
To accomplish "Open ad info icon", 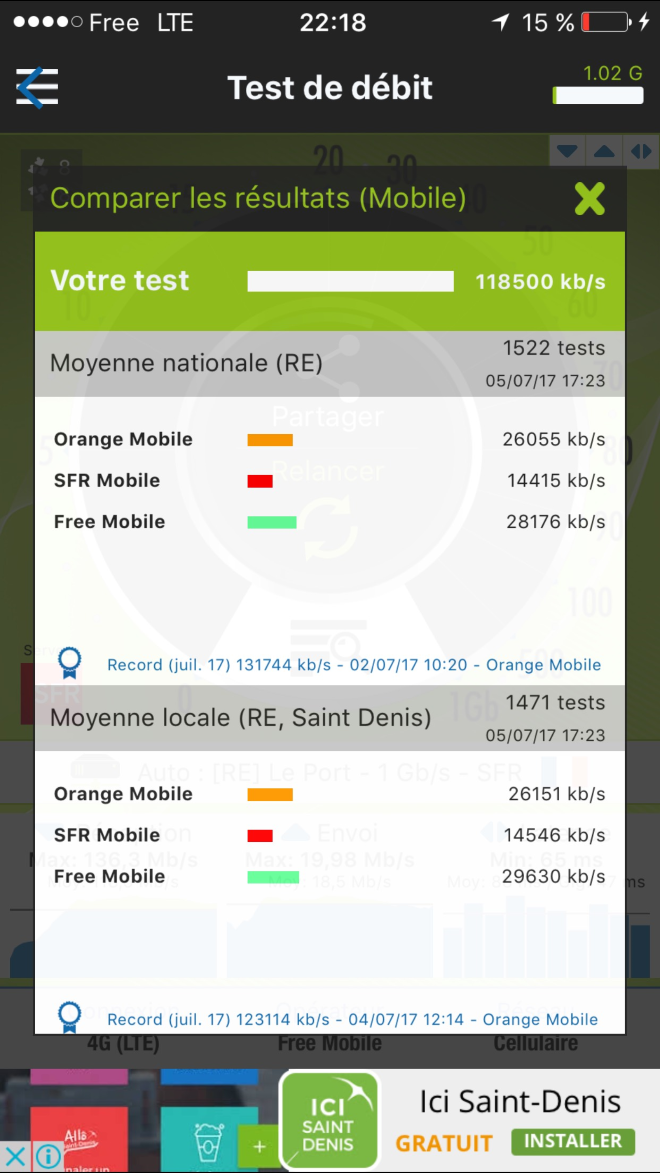I will pos(47,1157).
